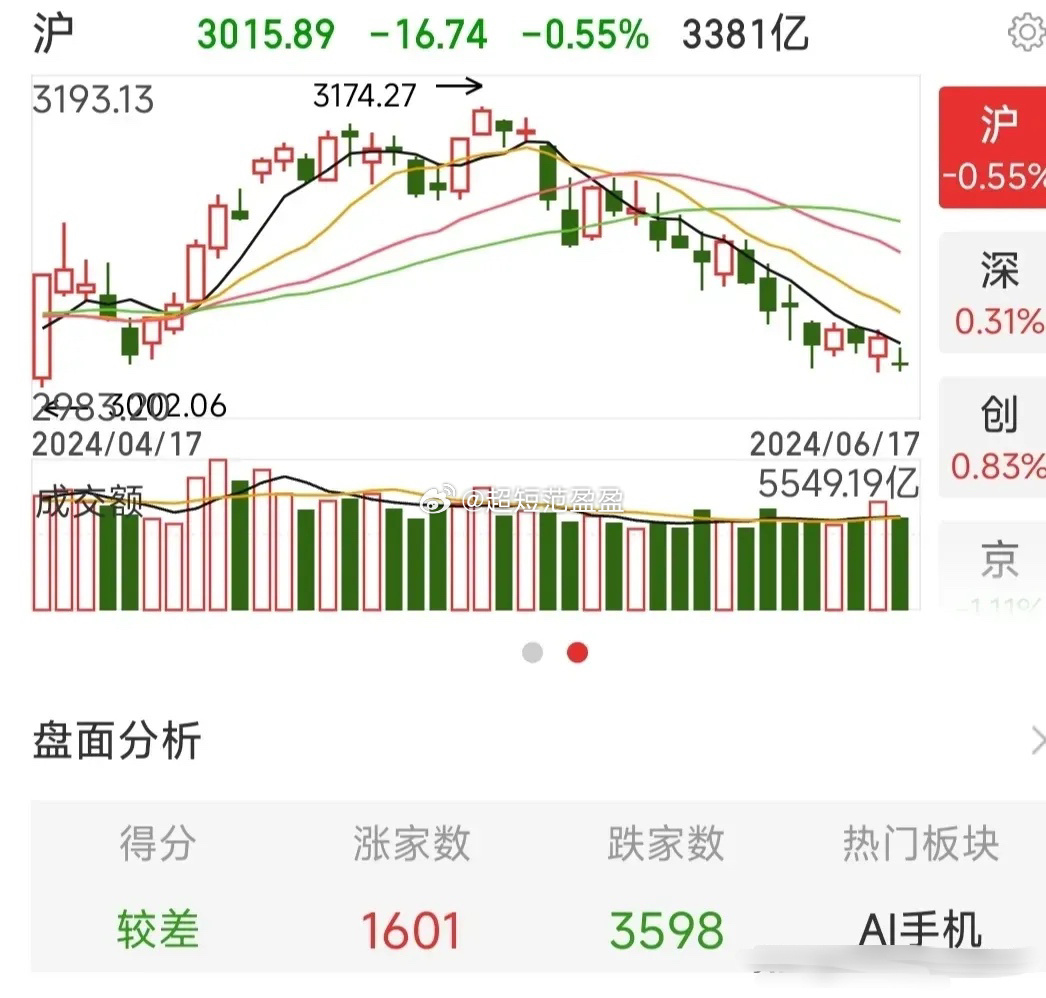
Task: Open the AI手机 hot sector
Action: [x=920, y=930]
